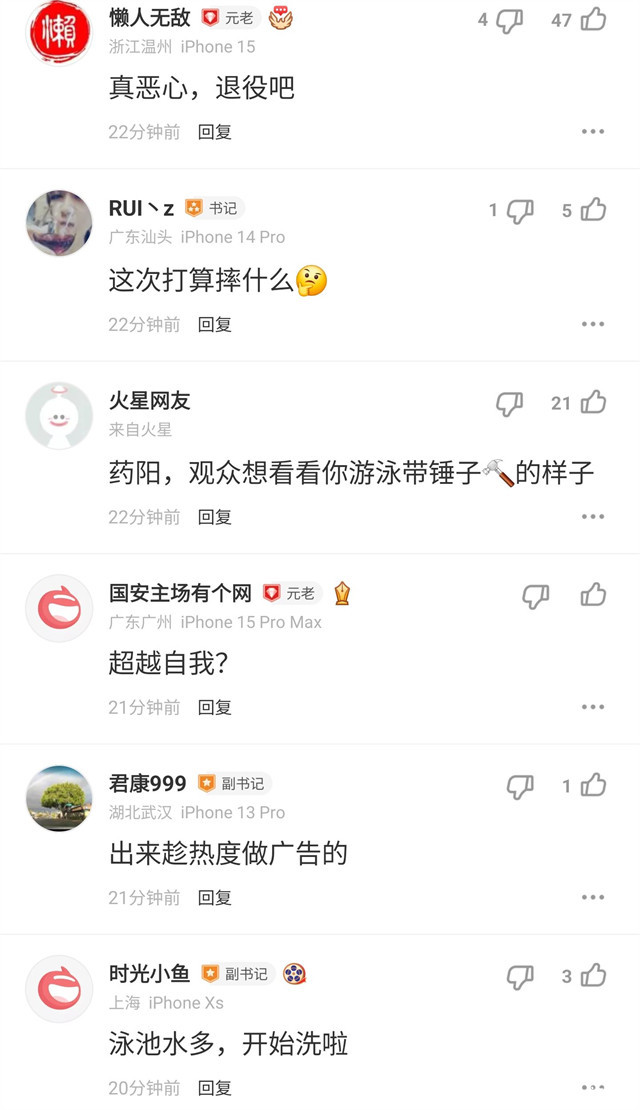View 君康999's profile avatar
Viewport: 640px width, 1110px height.
pos(58,798)
